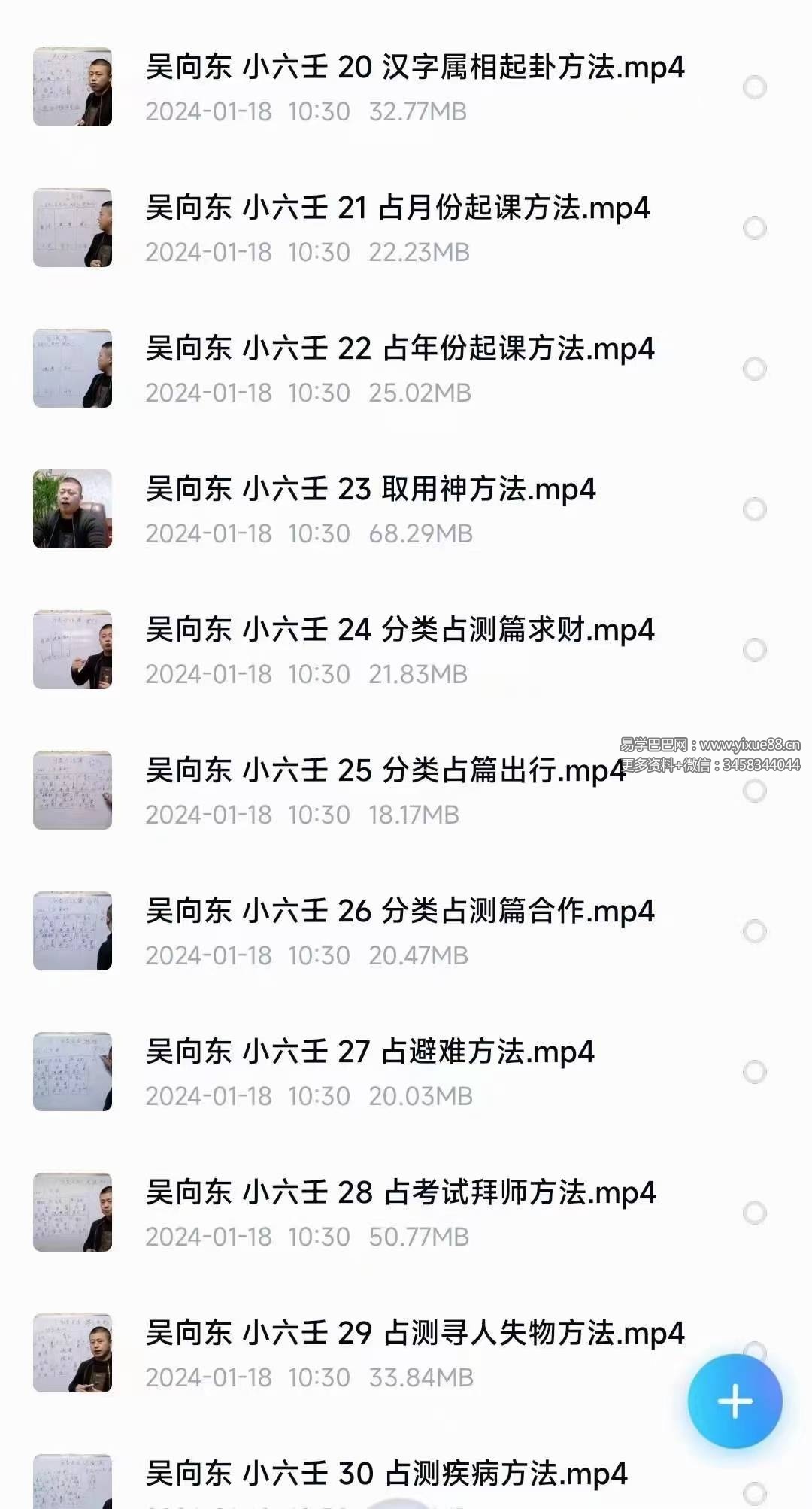Screen dimensions: 812x1509
Task: Select the circle for file 20 汉字属相起卦方法
Action: click(x=754, y=87)
